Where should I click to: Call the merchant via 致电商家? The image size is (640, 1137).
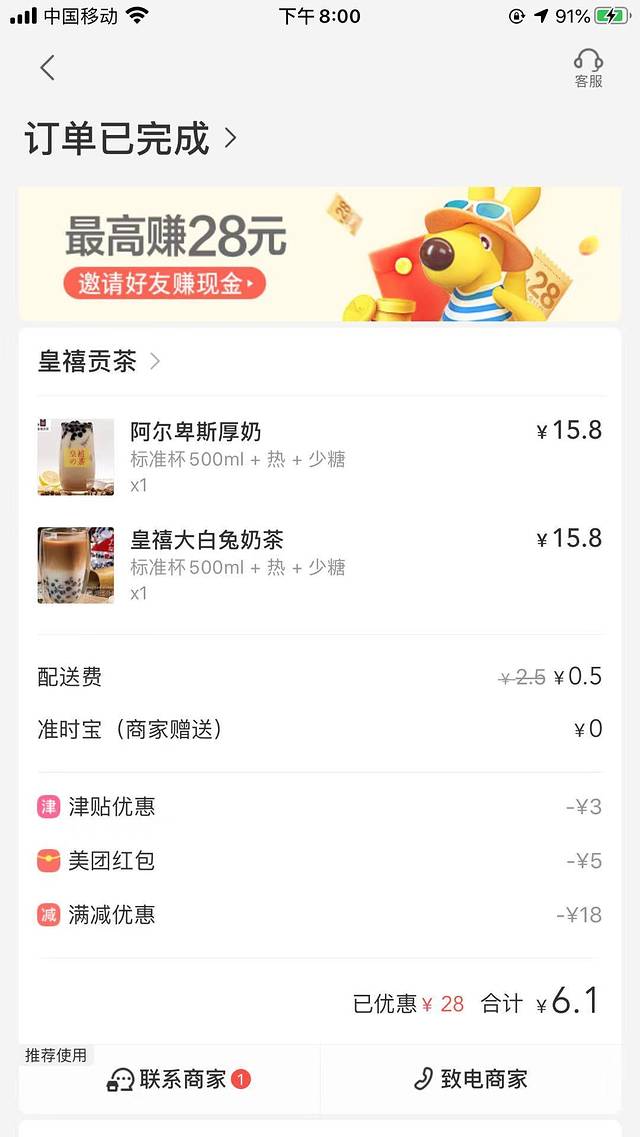point(472,1079)
